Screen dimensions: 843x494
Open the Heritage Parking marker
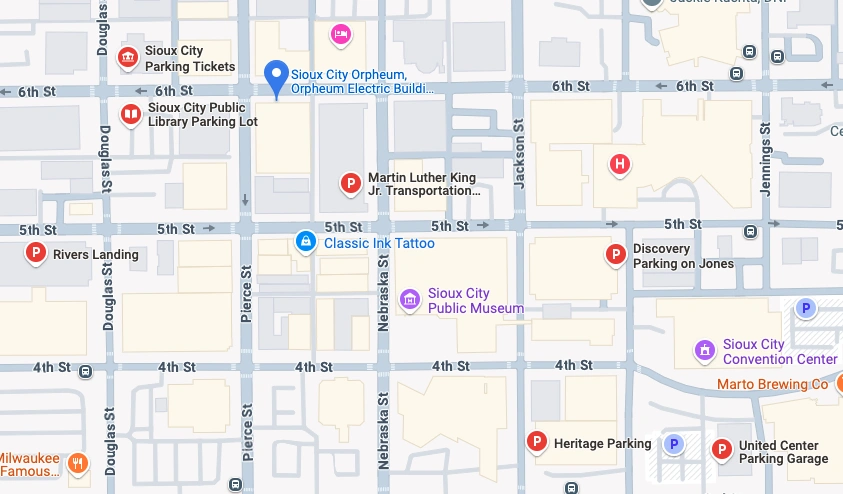[x=537, y=443]
